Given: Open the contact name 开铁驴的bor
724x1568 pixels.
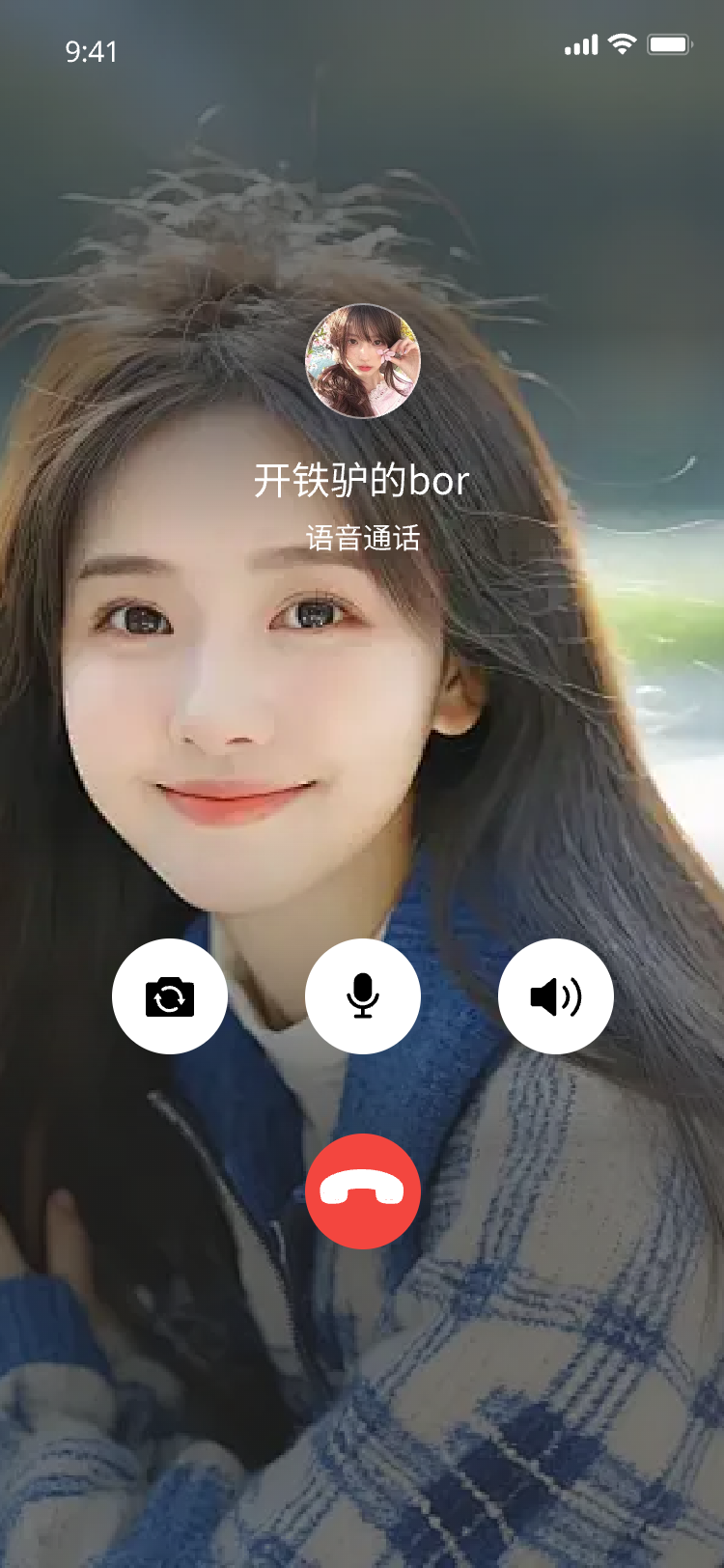Looking at the screenshot, I should click(x=362, y=480).
